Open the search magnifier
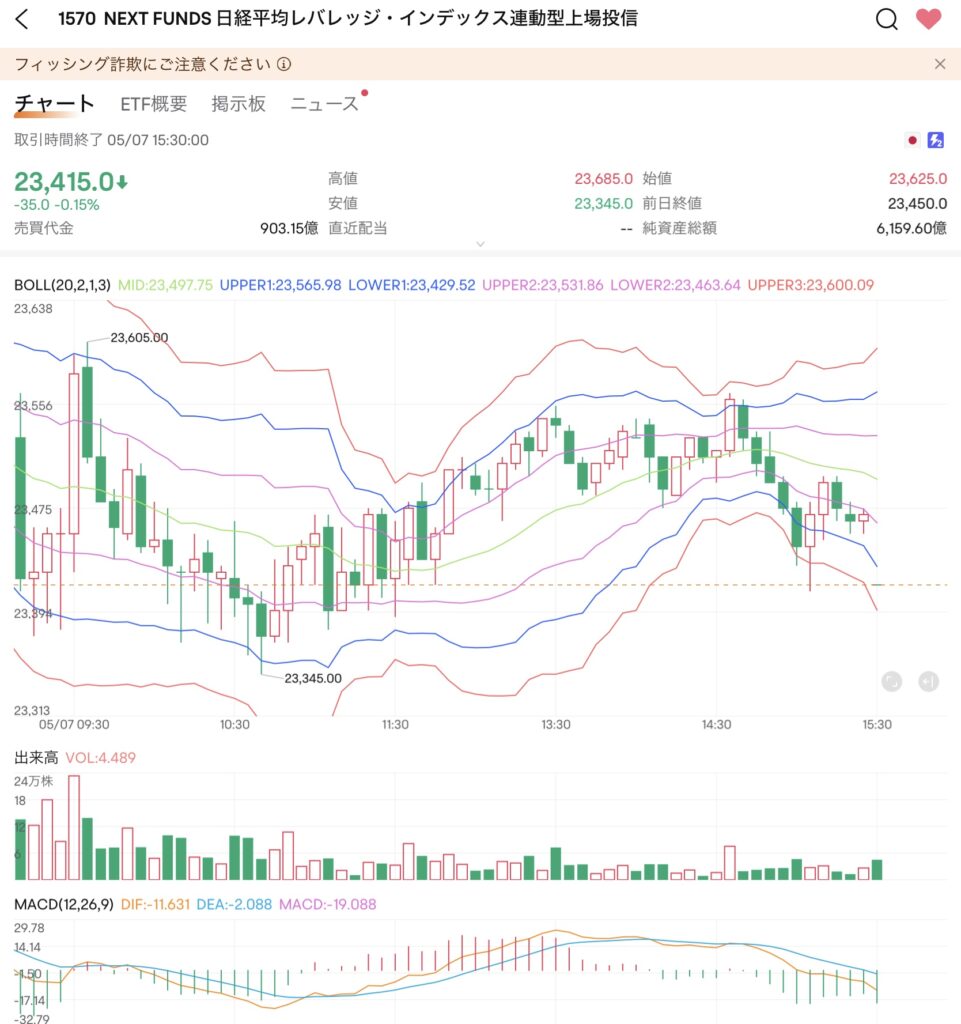Screen dimensions: 961x1024 (x=886, y=19)
